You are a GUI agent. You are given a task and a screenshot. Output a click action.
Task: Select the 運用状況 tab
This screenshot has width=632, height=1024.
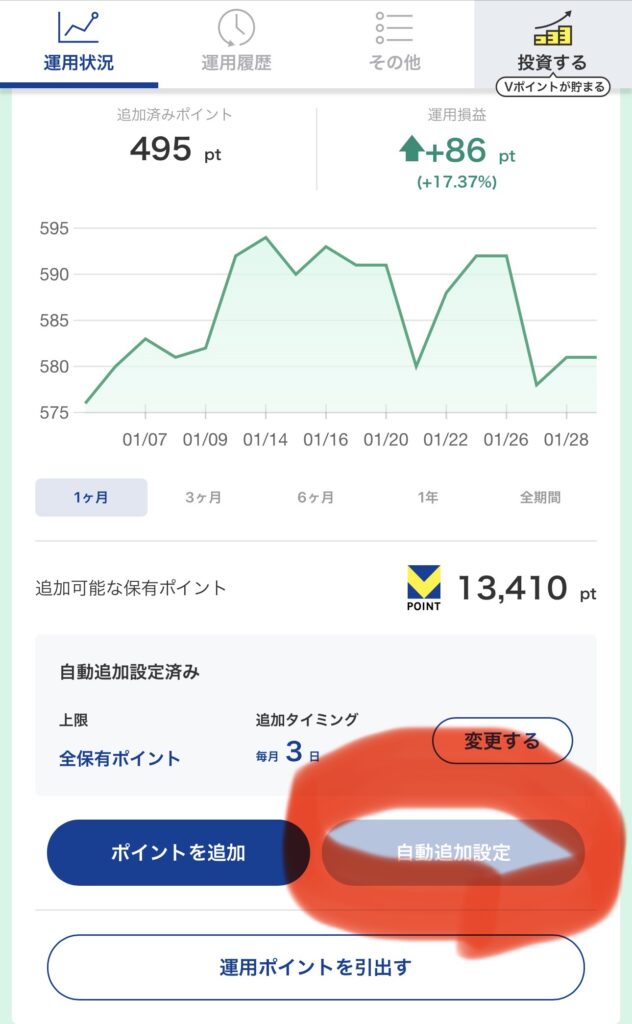[x=79, y=42]
